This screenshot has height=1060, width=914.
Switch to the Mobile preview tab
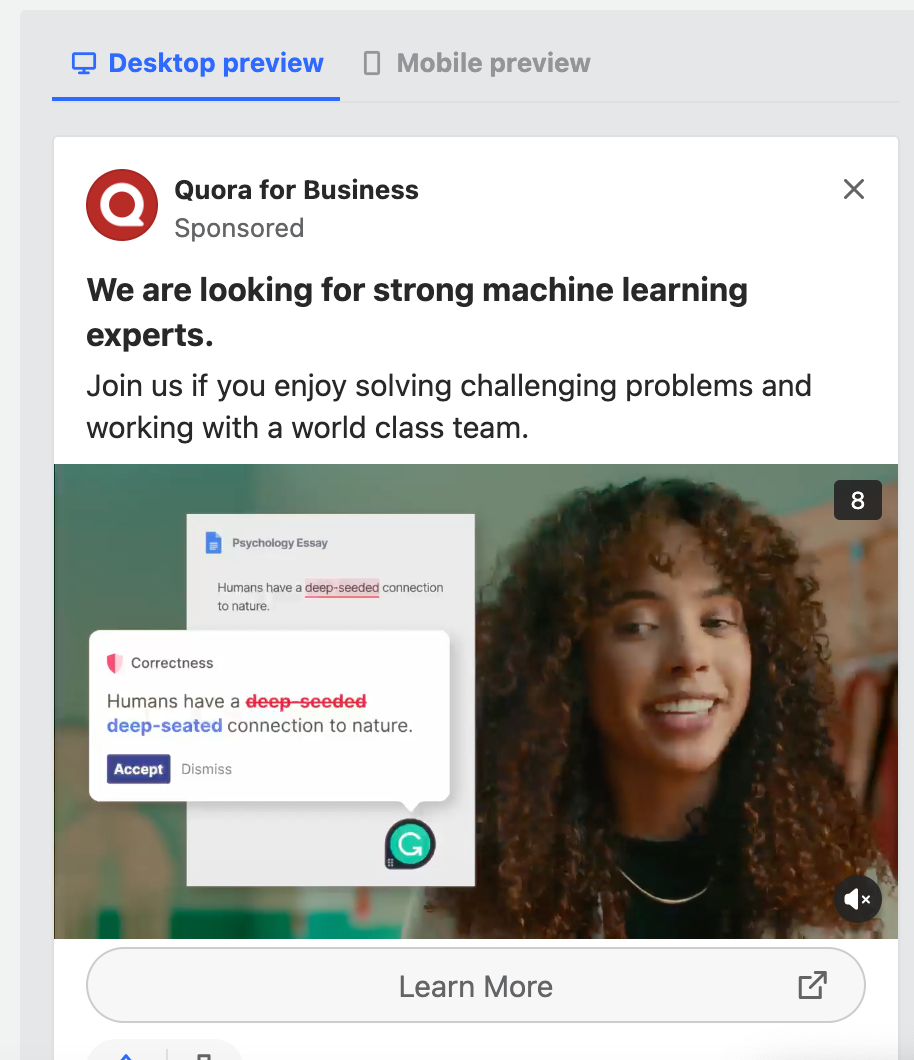pyautogui.click(x=476, y=64)
